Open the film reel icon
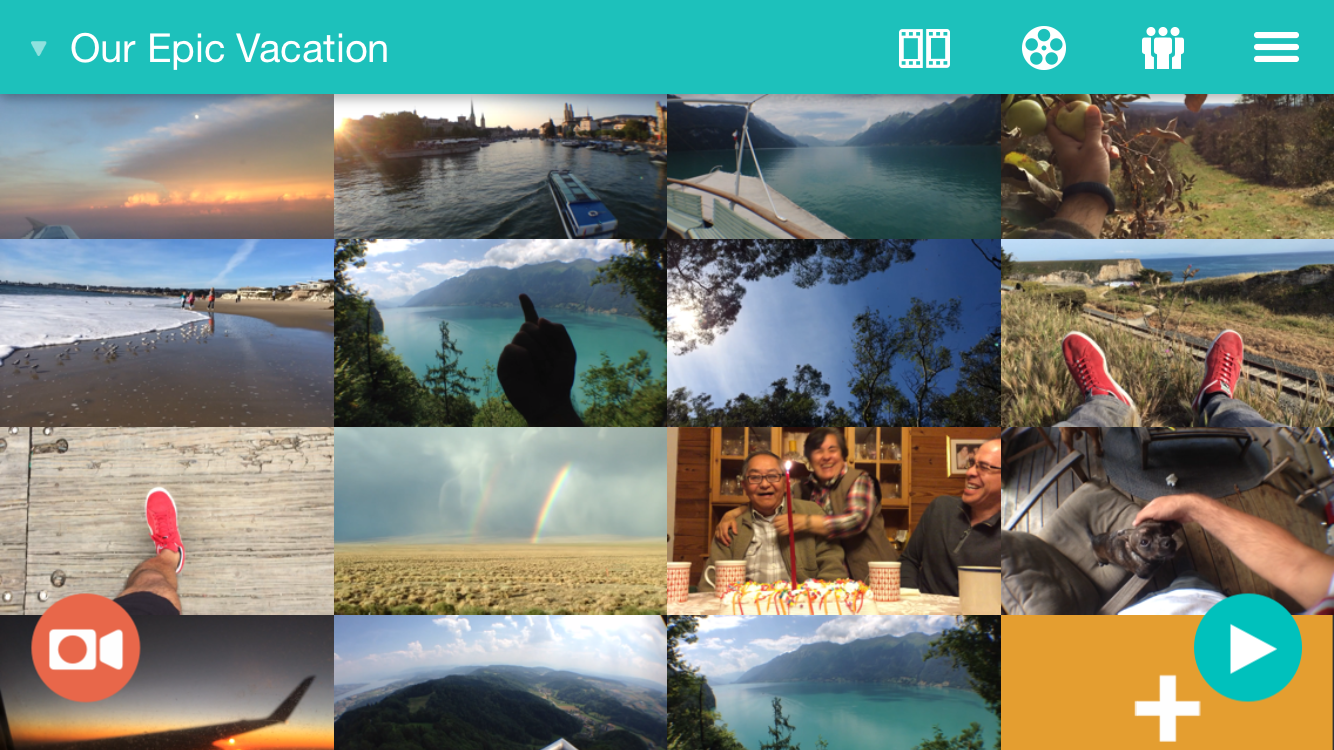This screenshot has width=1334, height=750. pyautogui.click(x=1044, y=48)
